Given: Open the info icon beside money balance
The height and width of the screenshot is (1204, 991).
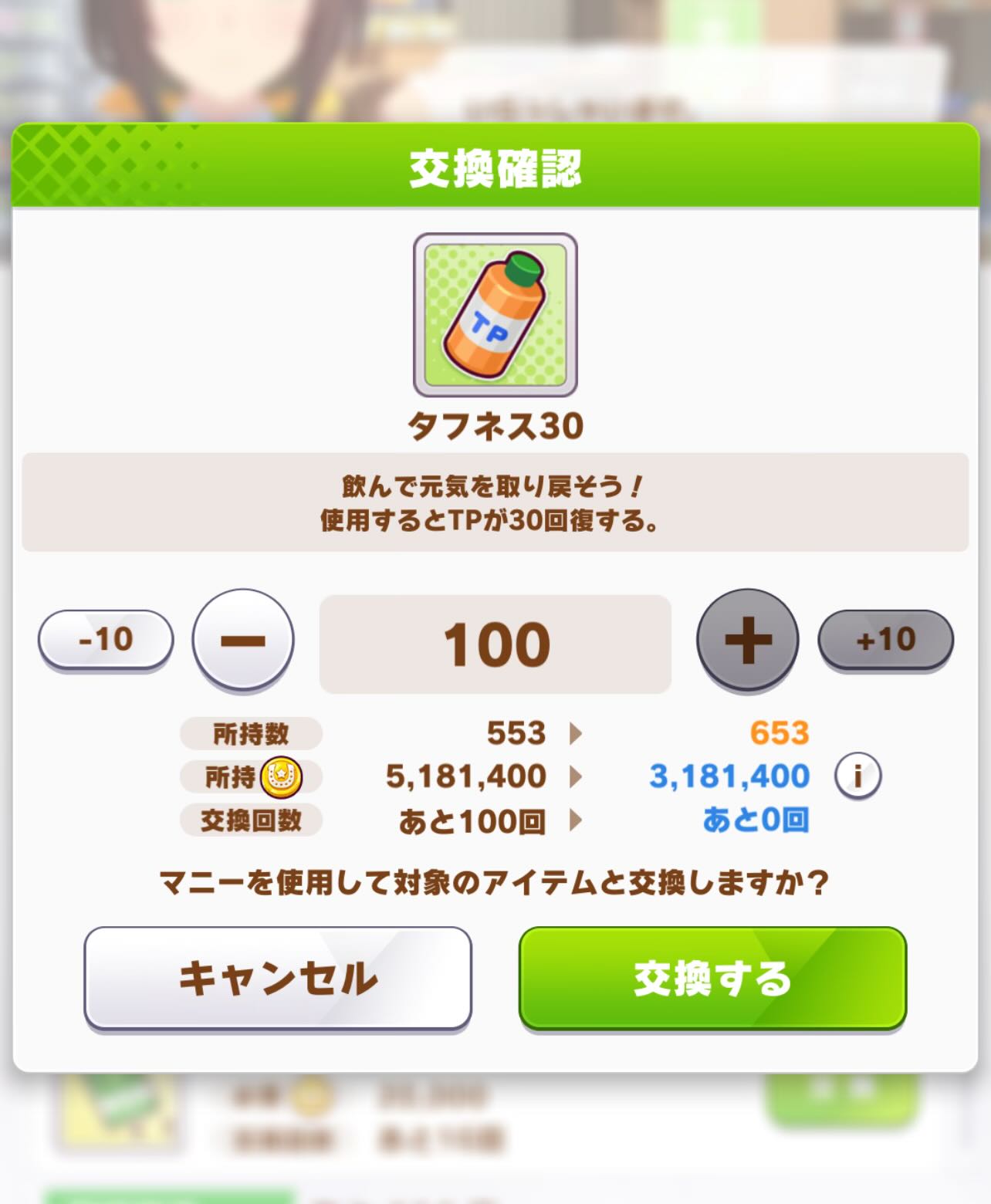Looking at the screenshot, I should [x=857, y=775].
